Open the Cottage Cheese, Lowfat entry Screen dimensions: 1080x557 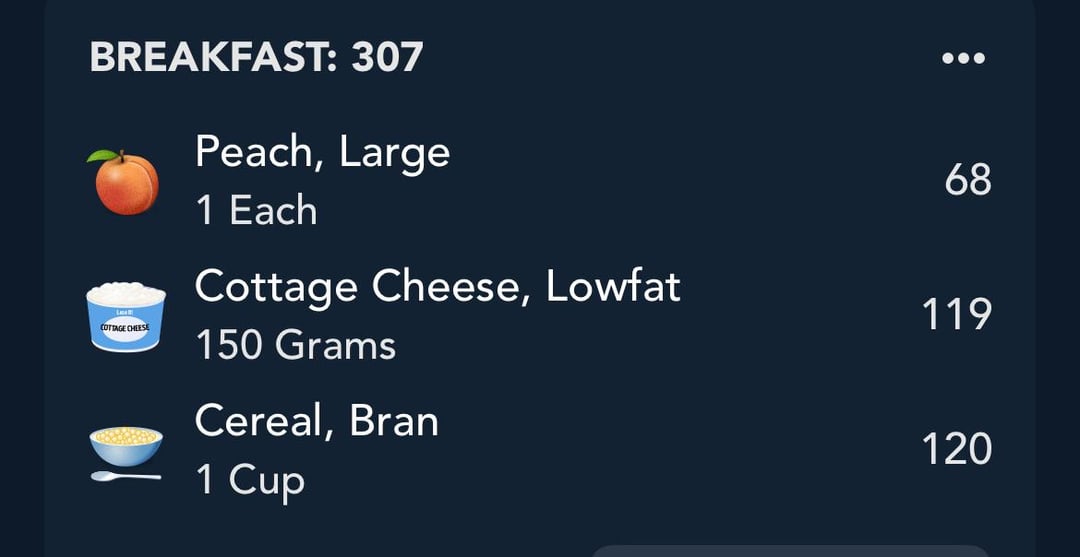click(x=437, y=314)
